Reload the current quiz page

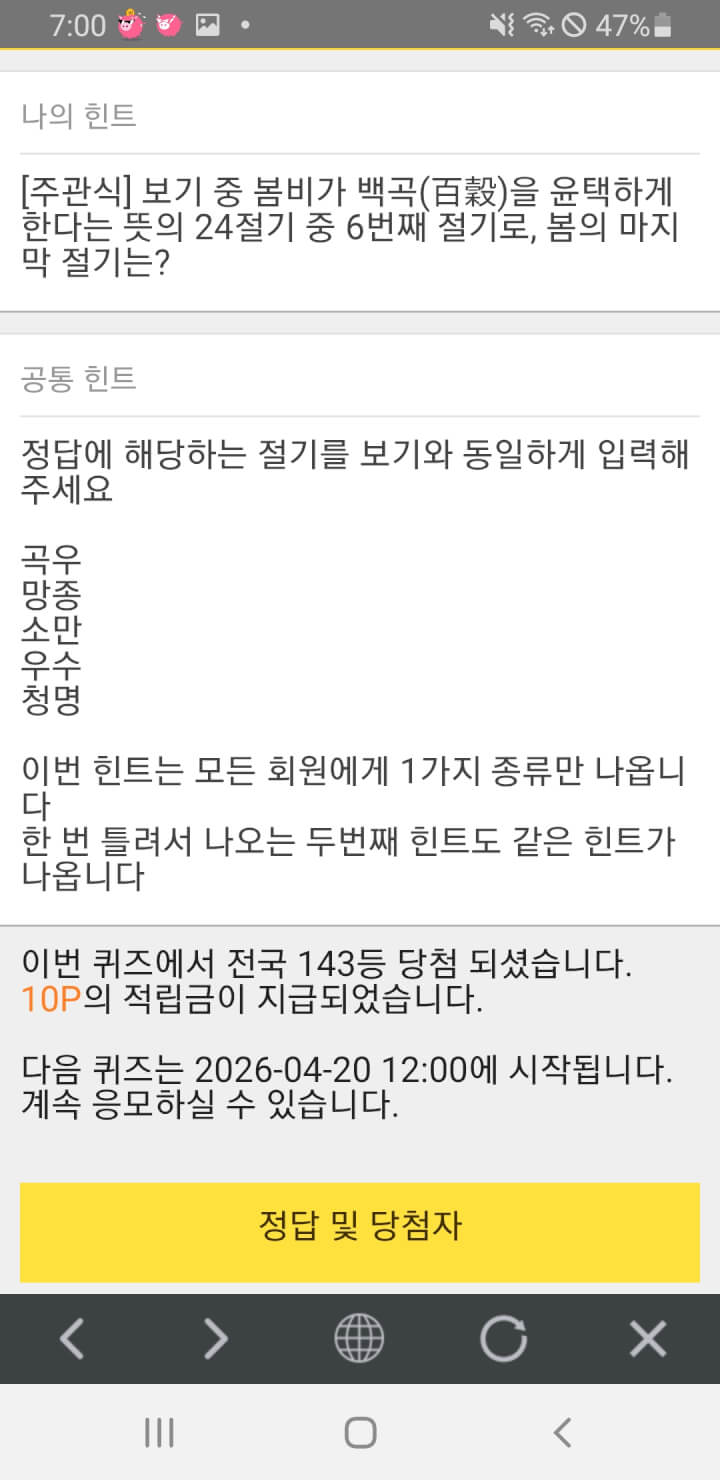(503, 1338)
